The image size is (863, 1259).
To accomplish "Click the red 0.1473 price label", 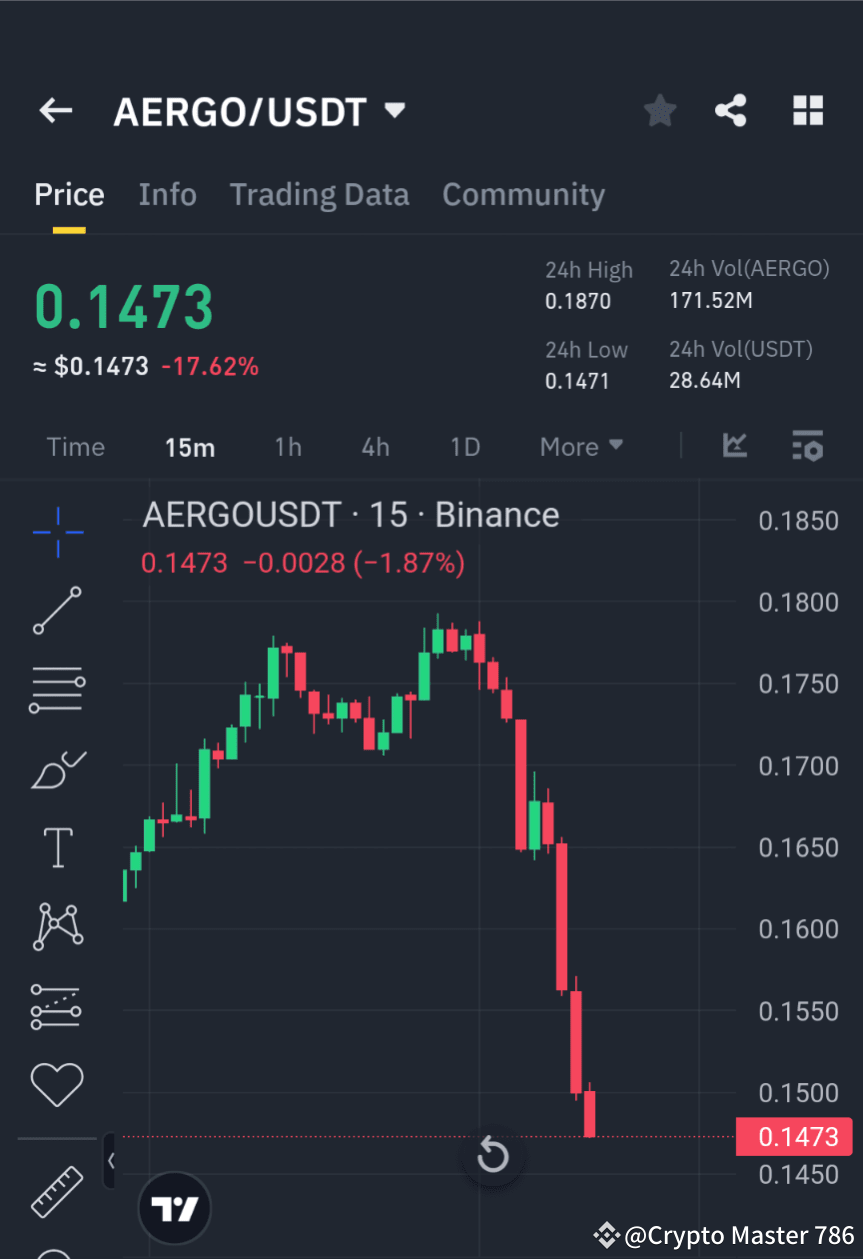I will point(794,1136).
